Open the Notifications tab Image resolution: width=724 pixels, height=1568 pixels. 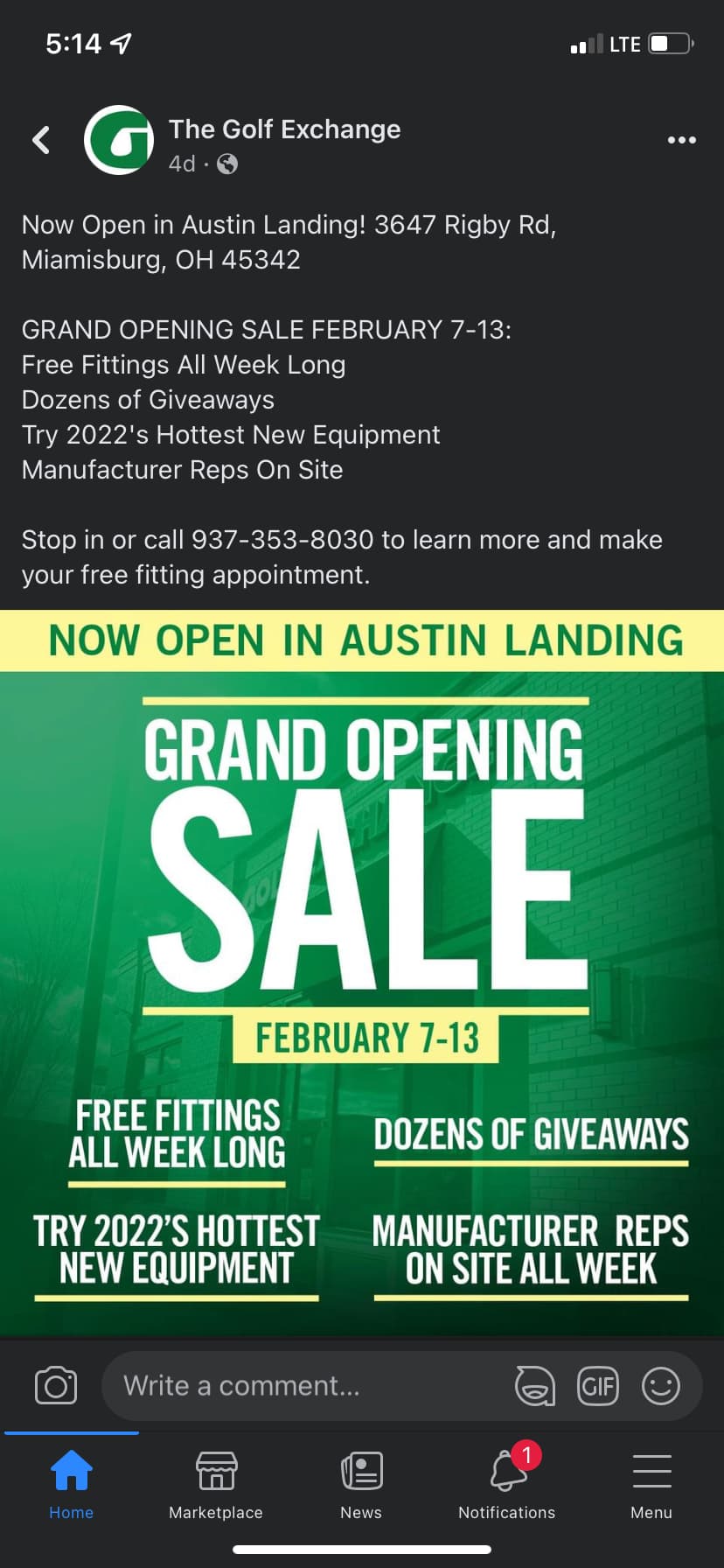[x=507, y=1484]
